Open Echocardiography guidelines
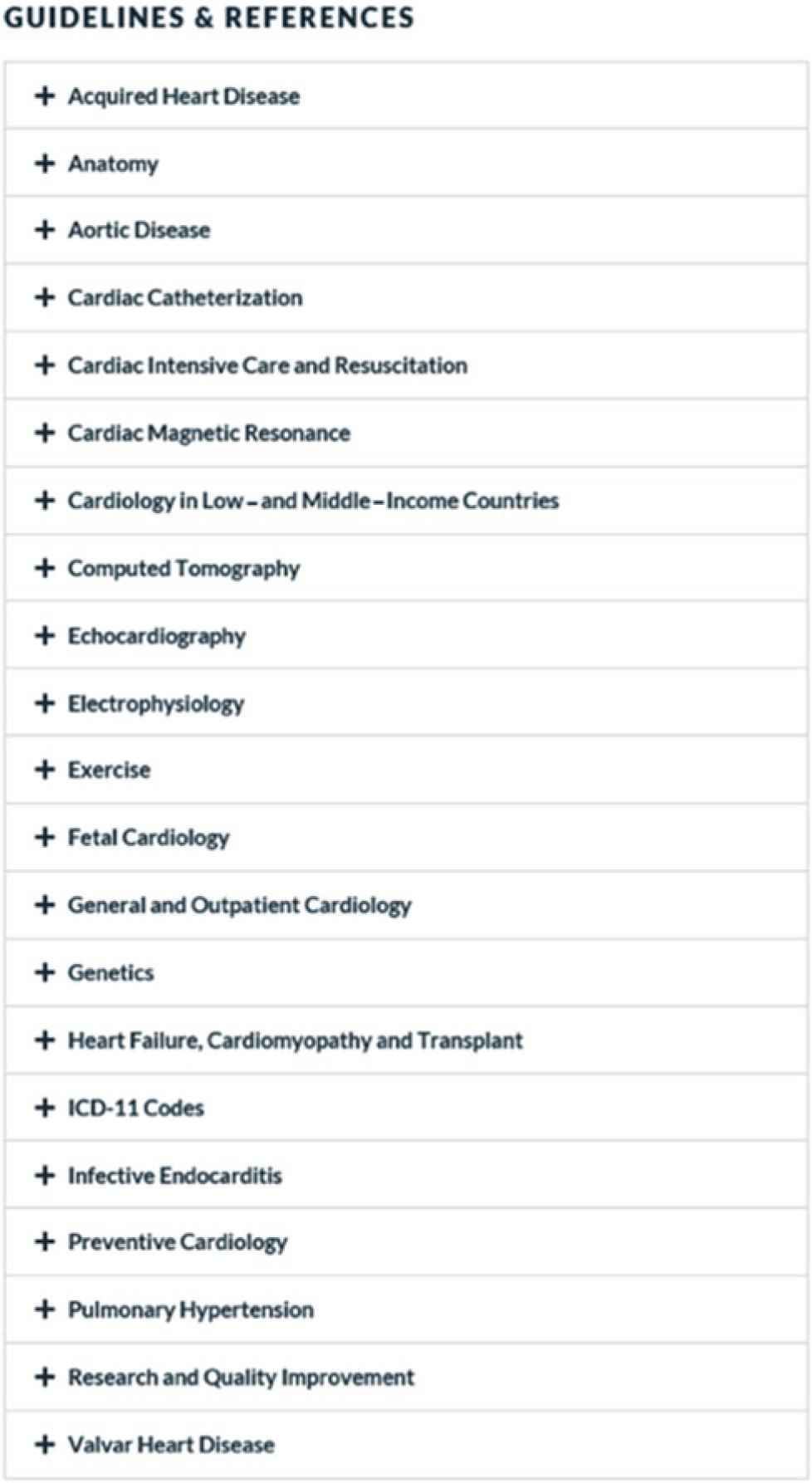The image size is (812, 1483). [156, 636]
